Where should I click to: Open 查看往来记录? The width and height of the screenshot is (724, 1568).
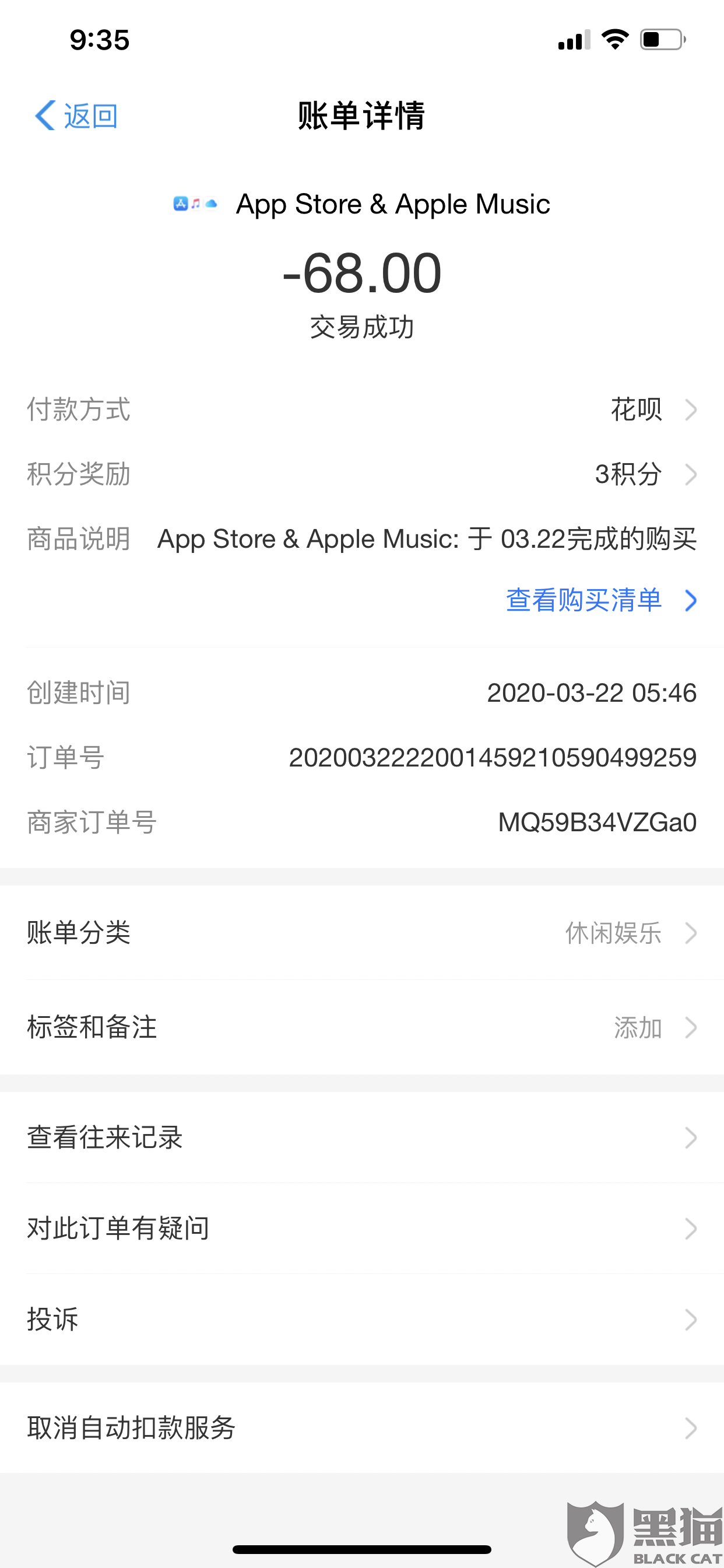[x=361, y=1137]
